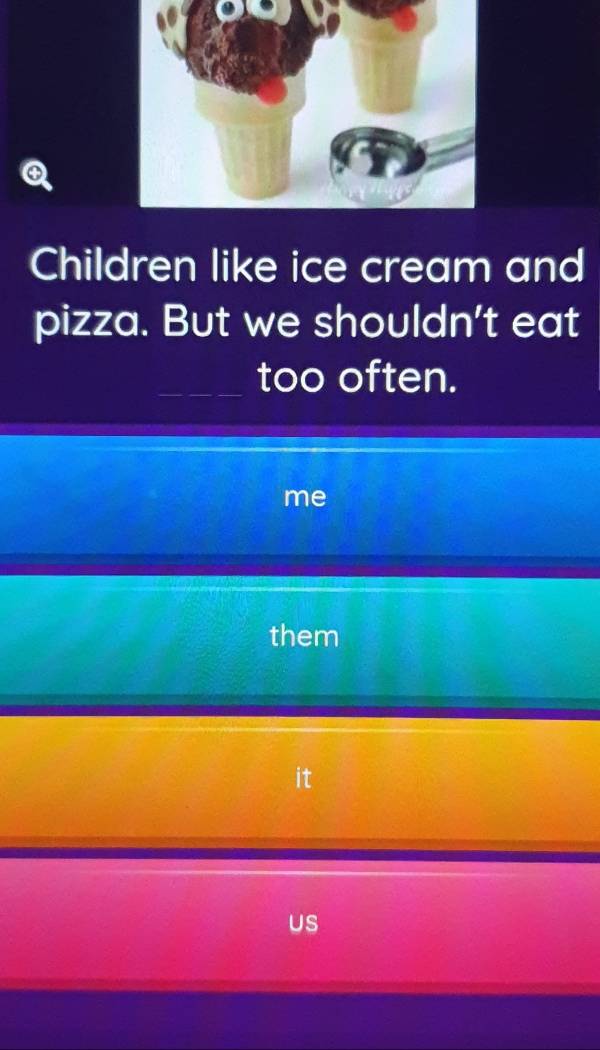This screenshot has width=600, height=1050.
Task: Choose 'them' as the answer
Action: click(304, 636)
